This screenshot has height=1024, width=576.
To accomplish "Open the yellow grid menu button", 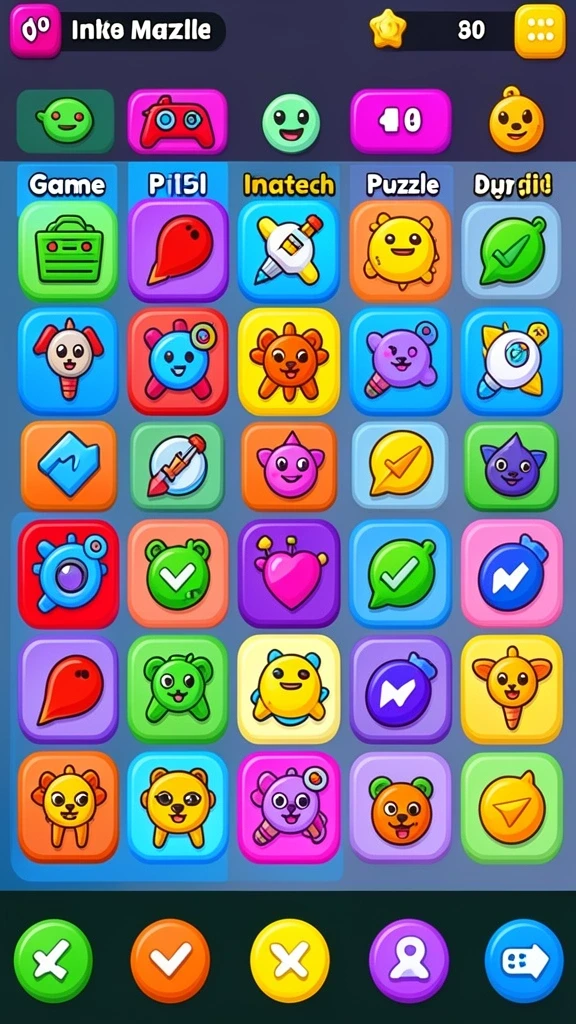I will (539, 31).
